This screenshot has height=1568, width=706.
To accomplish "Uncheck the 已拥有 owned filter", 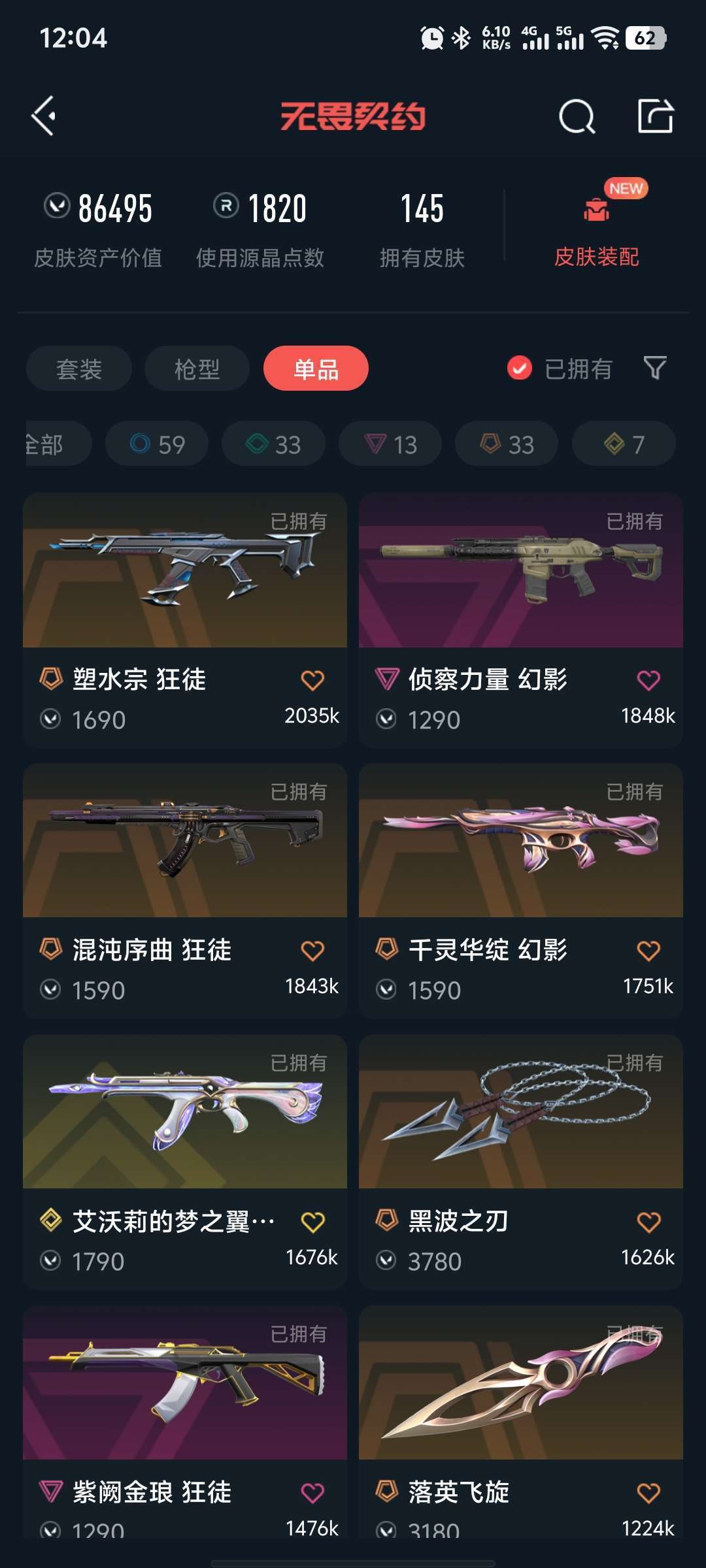I will point(520,368).
